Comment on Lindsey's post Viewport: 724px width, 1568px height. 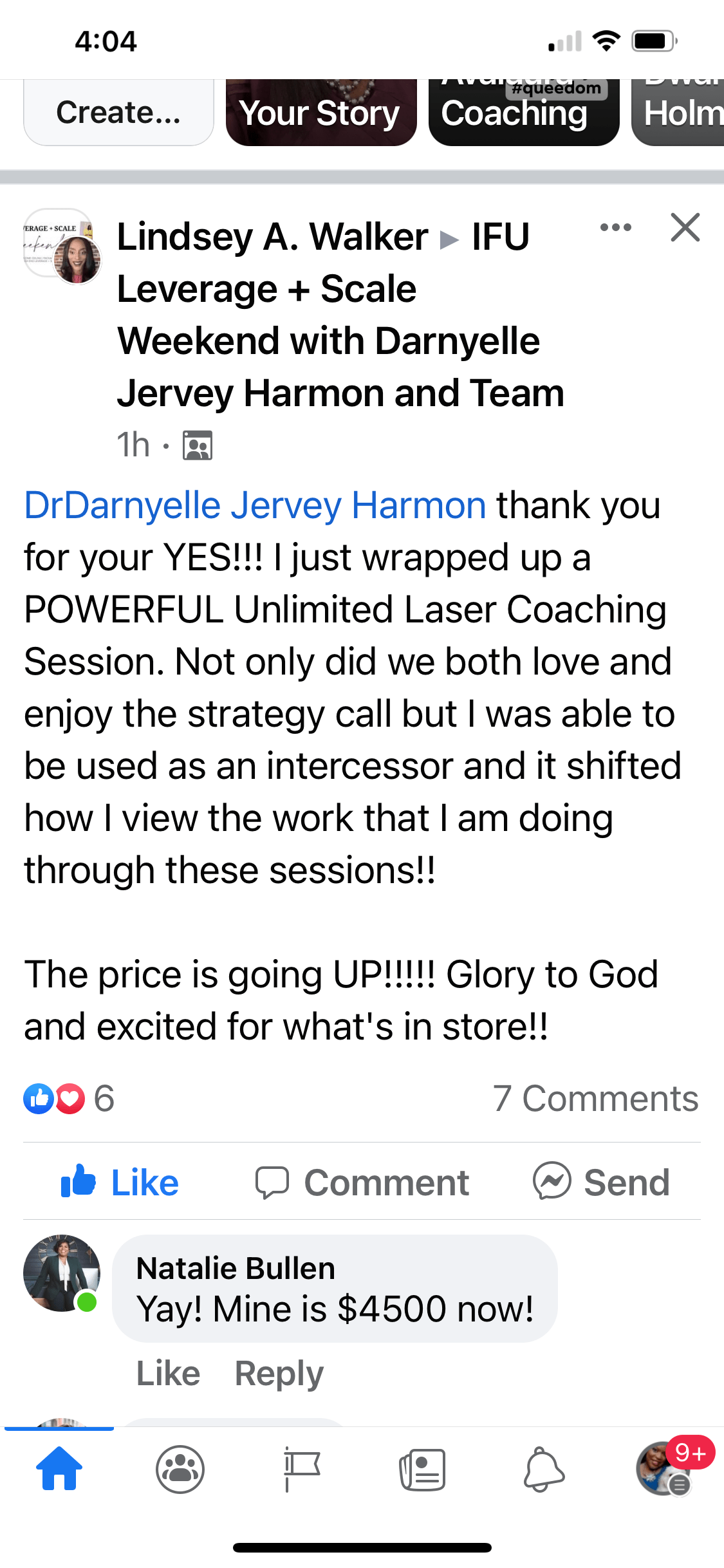coord(362,1182)
